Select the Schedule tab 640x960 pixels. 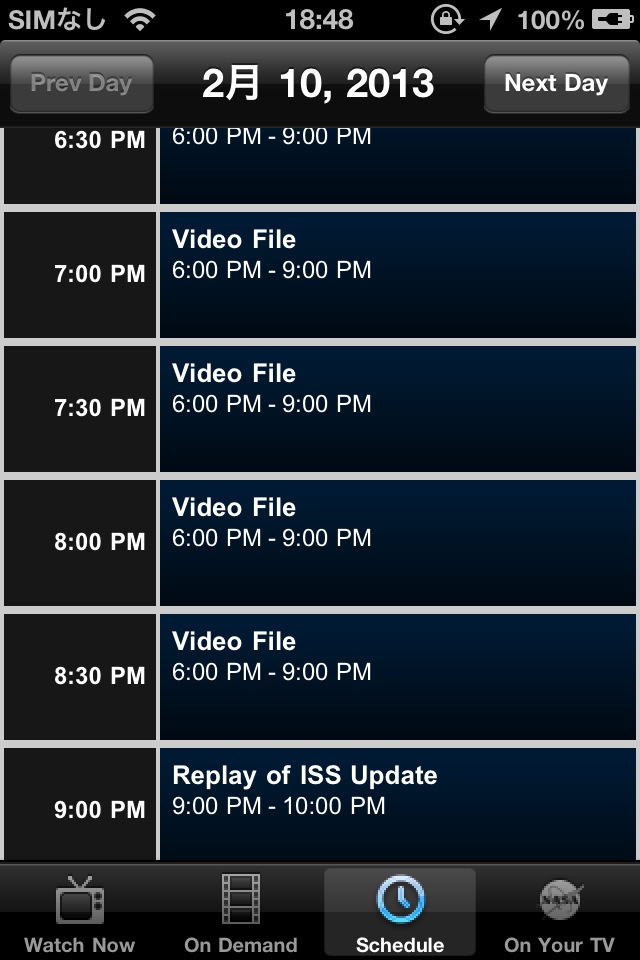[400, 914]
